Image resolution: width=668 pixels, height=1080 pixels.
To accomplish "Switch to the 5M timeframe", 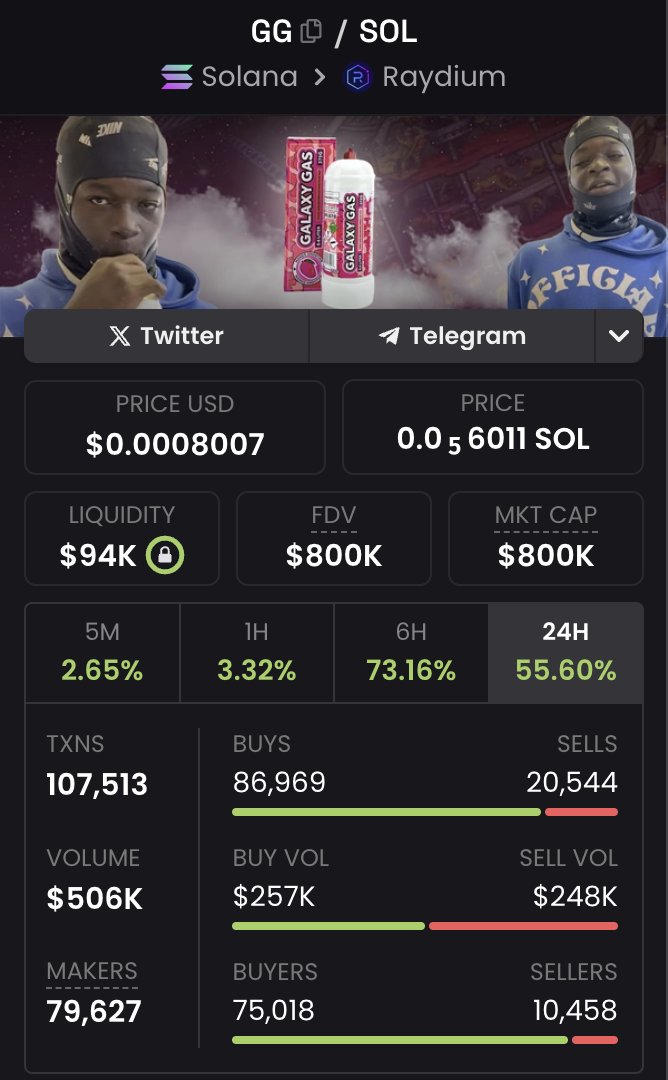I will pos(102,652).
